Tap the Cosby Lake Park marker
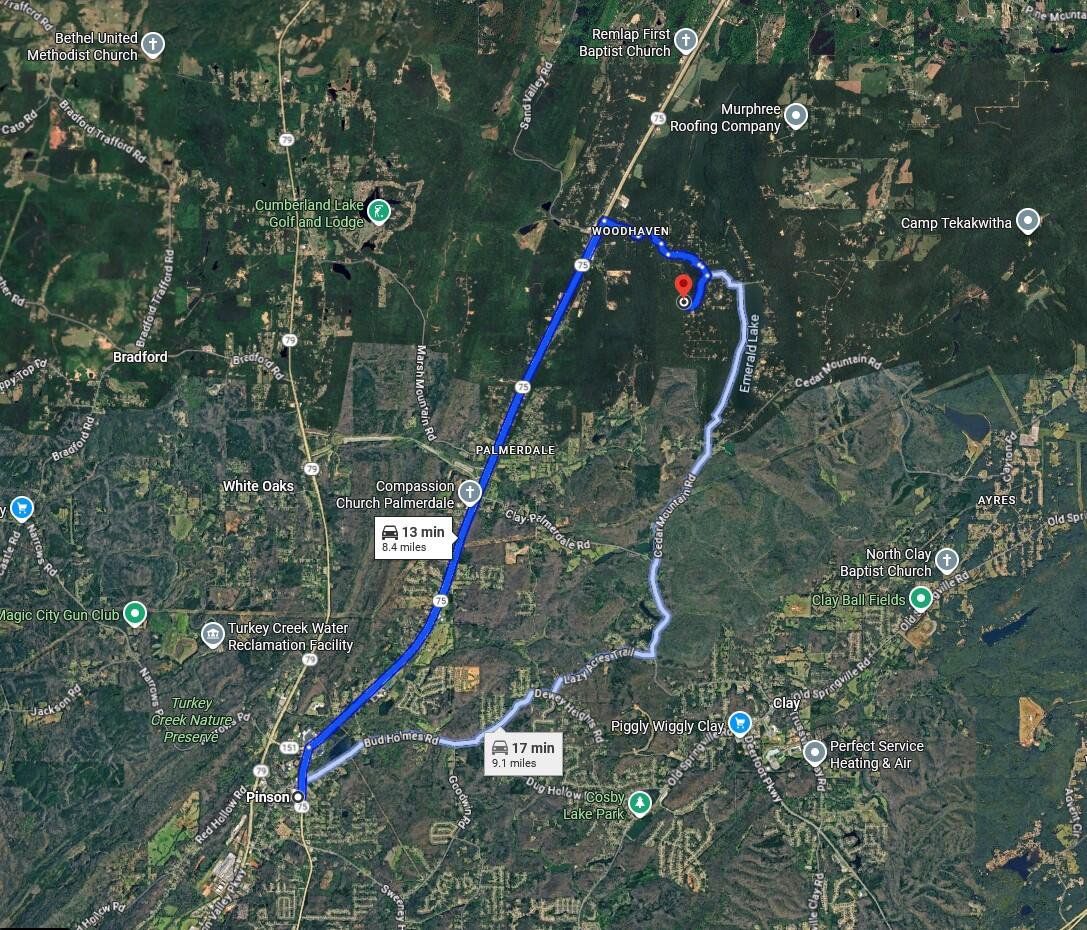The width and height of the screenshot is (1087, 930). click(639, 802)
